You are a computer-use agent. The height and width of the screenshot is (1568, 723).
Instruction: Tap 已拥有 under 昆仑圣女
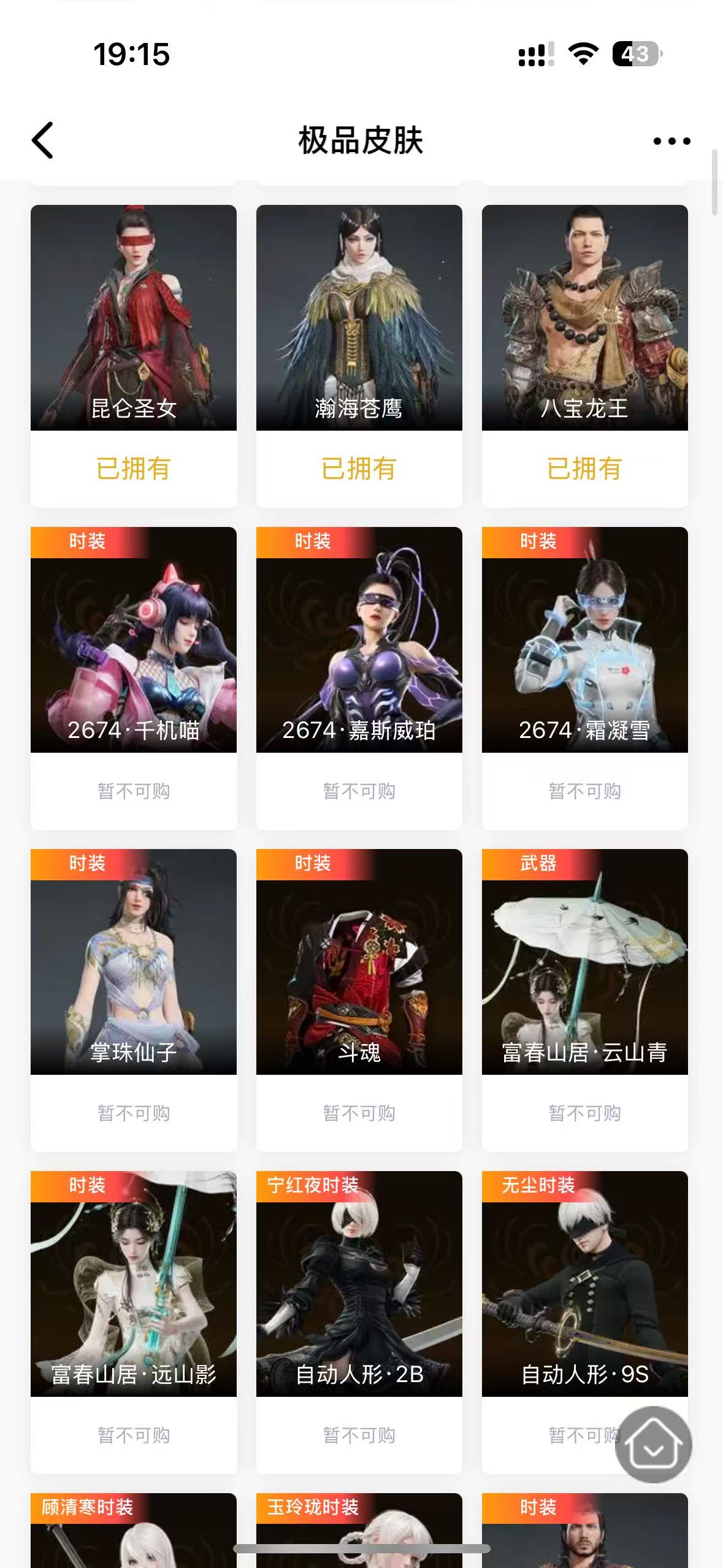133,469
